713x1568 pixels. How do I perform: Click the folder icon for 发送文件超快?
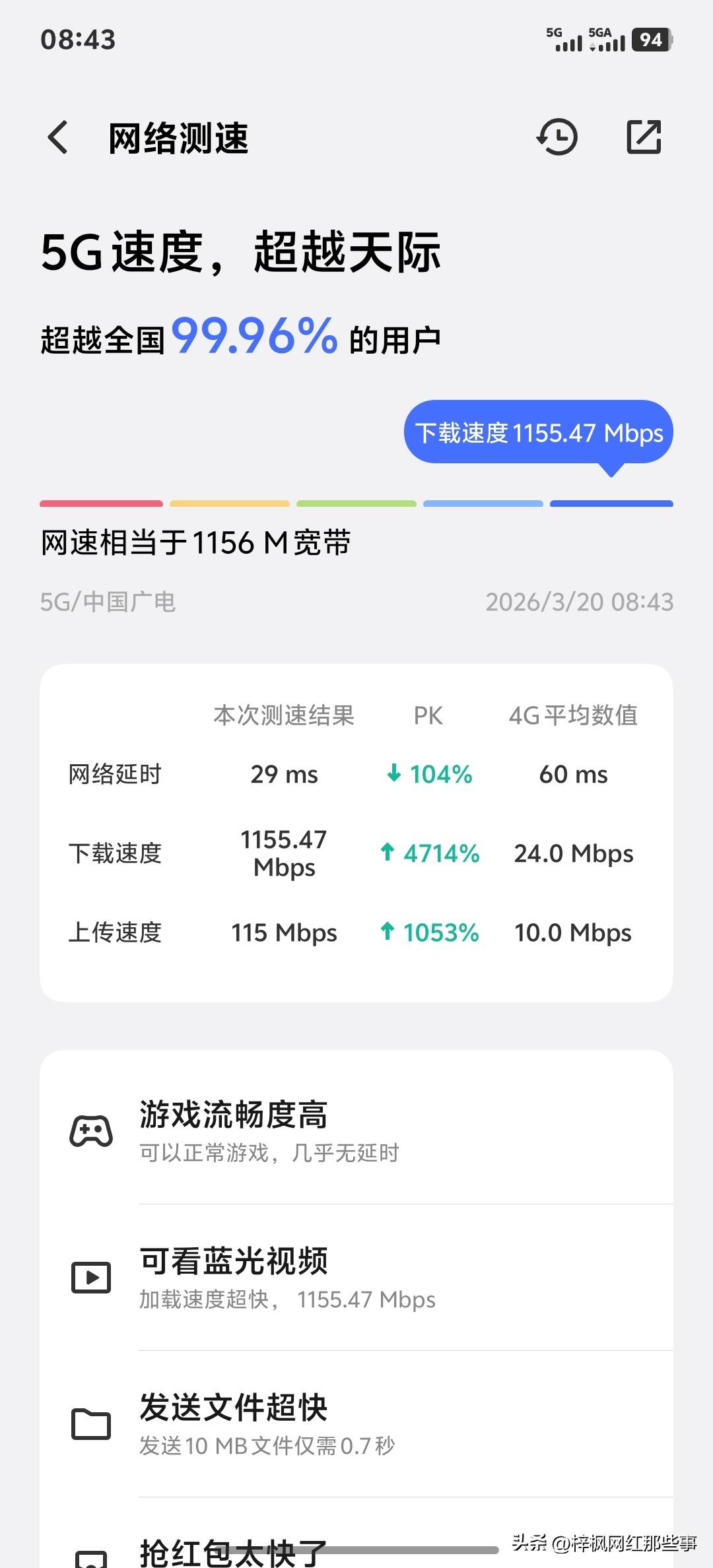92,1424
